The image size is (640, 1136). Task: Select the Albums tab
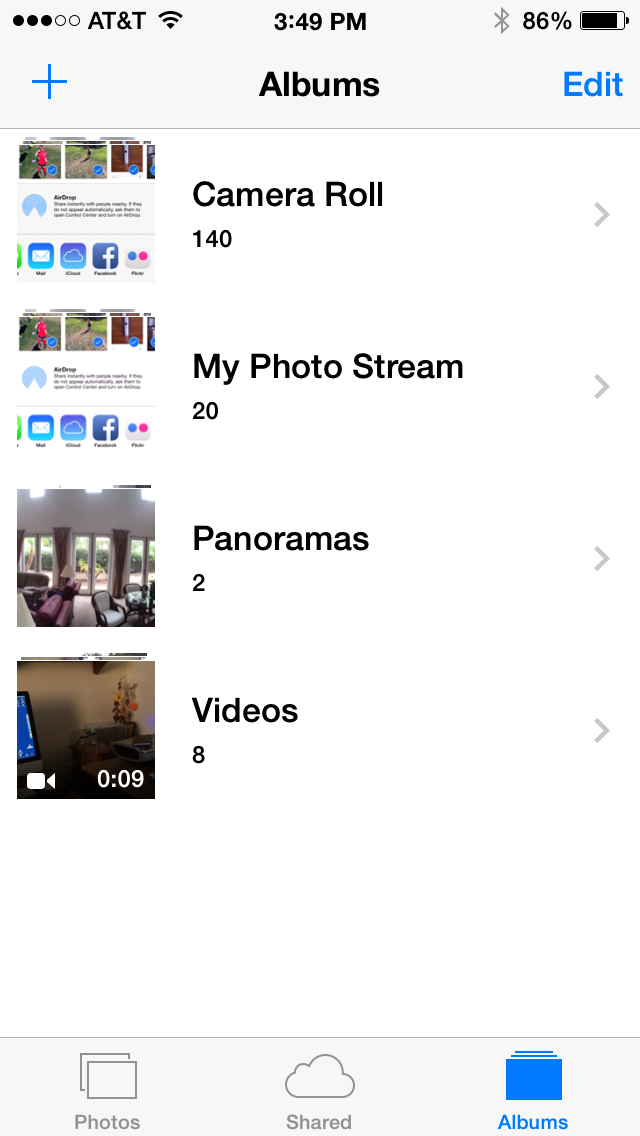pyautogui.click(x=533, y=1090)
